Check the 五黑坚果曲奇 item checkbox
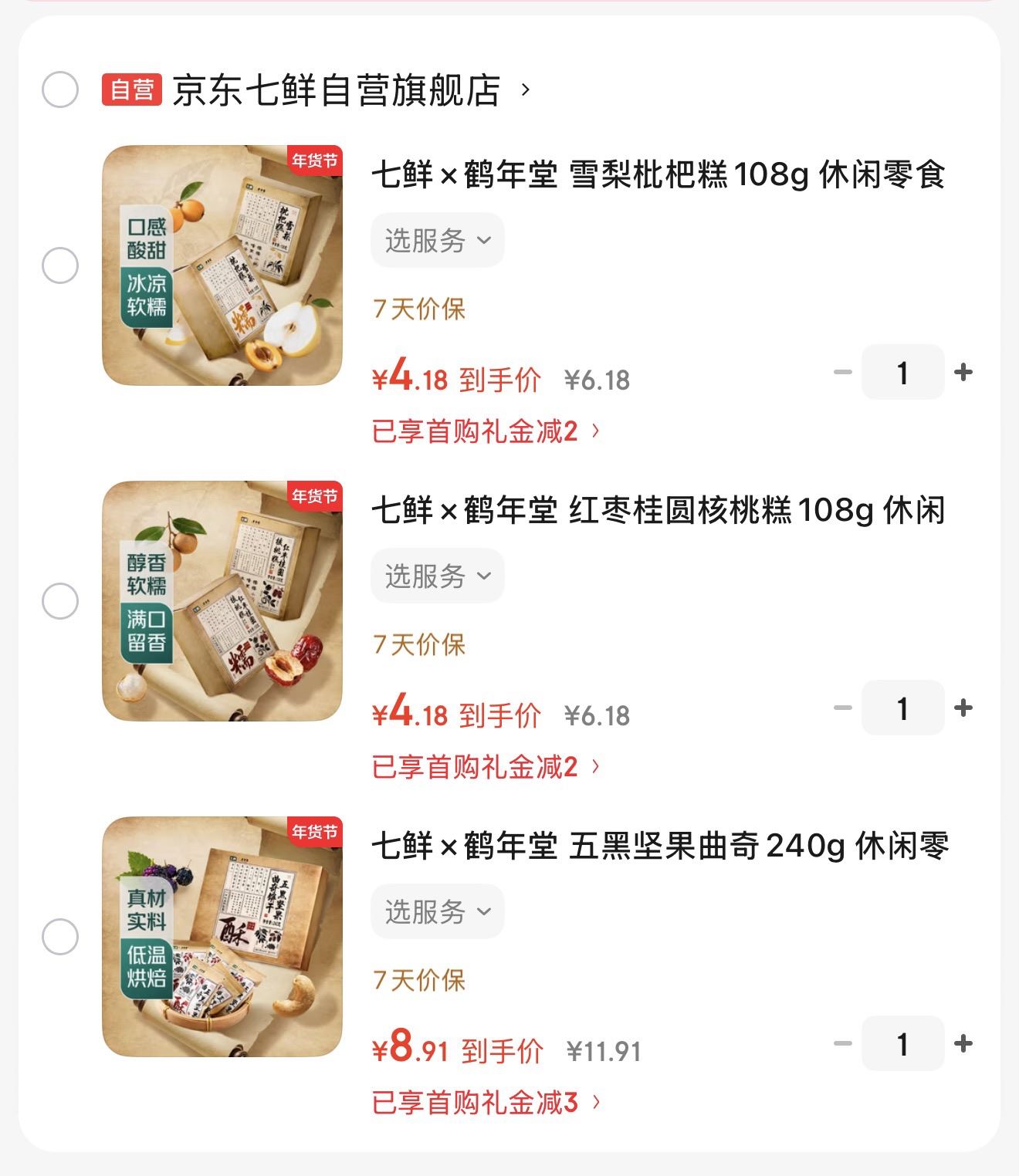The width and height of the screenshot is (1019, 1176). [x=60, y=937]
